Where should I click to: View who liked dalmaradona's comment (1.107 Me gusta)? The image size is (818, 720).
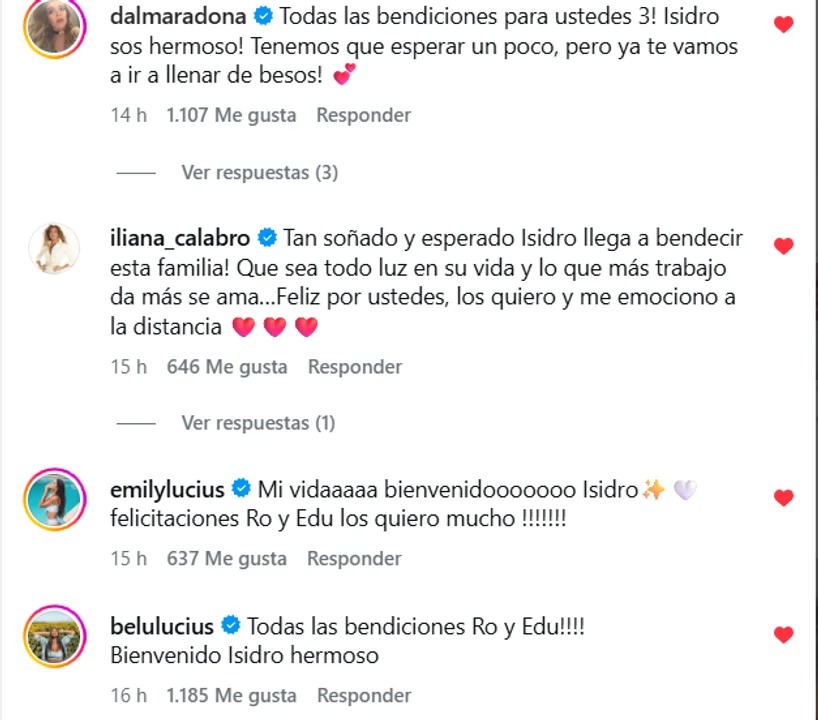tap(231, 115)
